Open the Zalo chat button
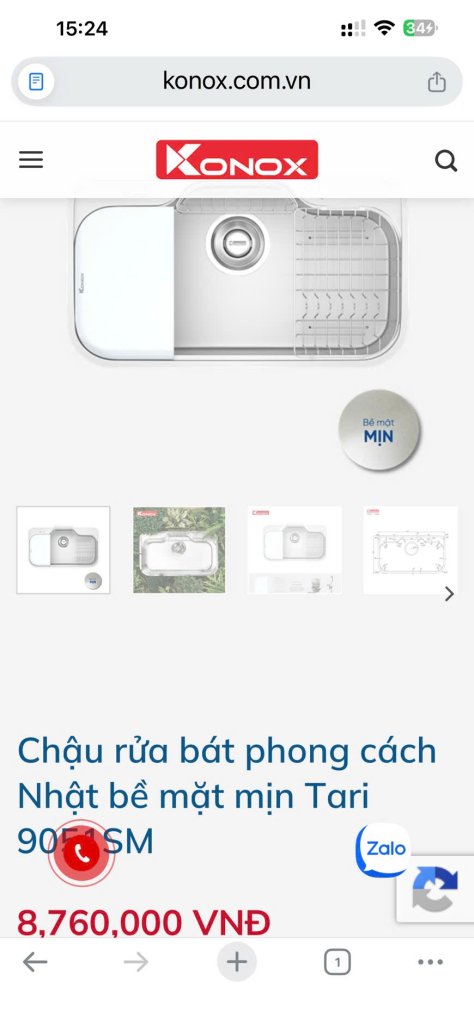Viewport: 474px width, 1024px height. [x=383, y=850]
